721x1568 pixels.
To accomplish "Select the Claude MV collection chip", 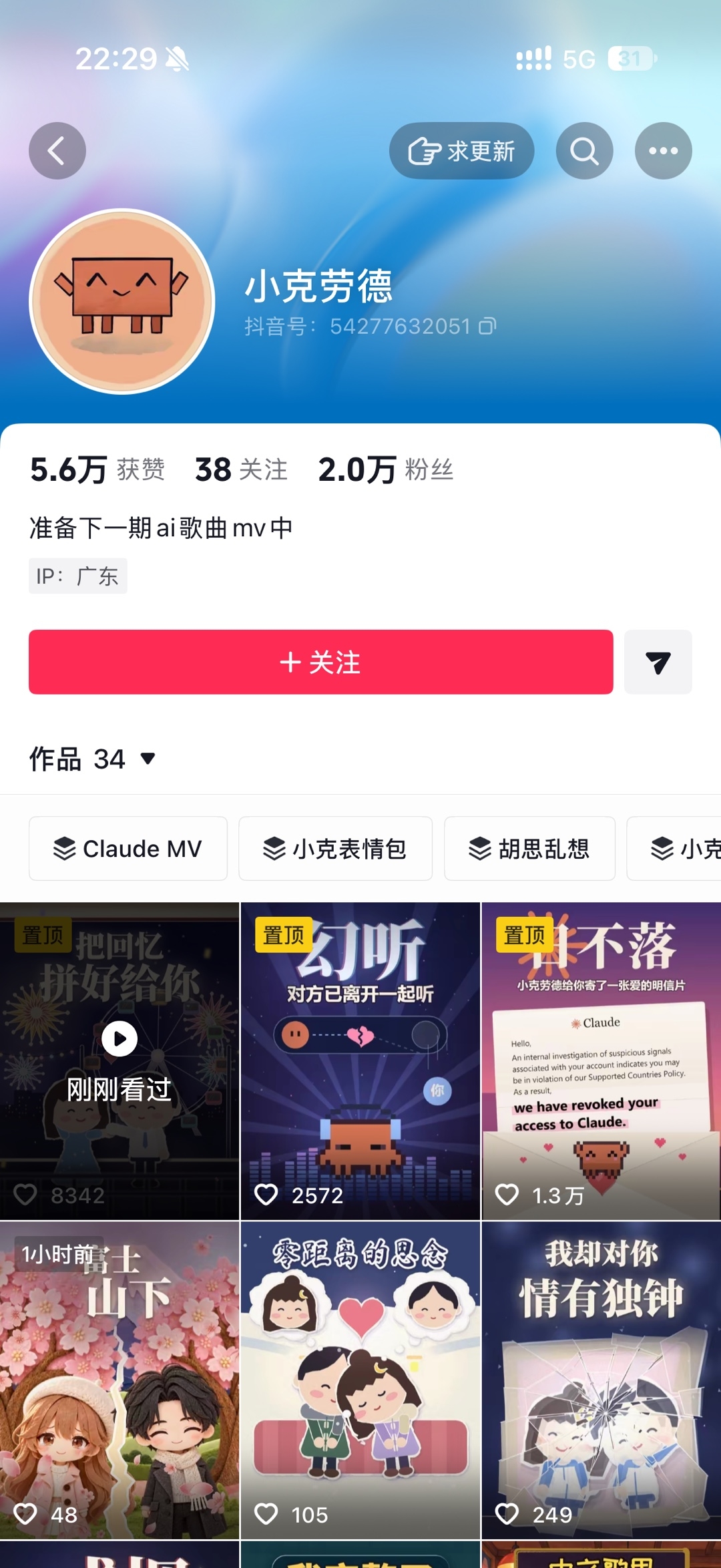I will [x=128, y=849].
